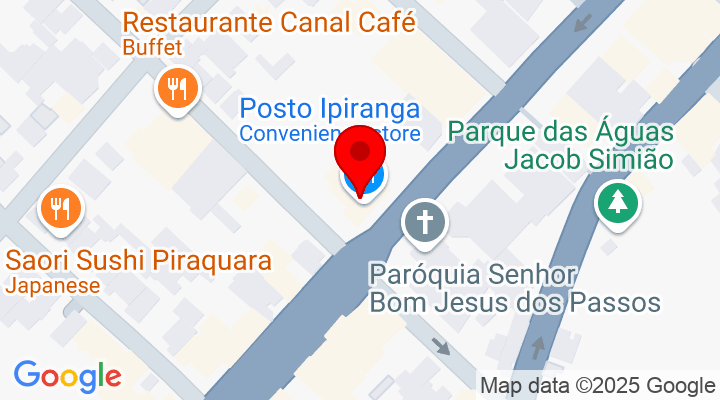The height and width of the screenshot is (400, 720).
Task: Select the Saori Sushi Piraquara restaurant pin
Action: coord(61,209)
